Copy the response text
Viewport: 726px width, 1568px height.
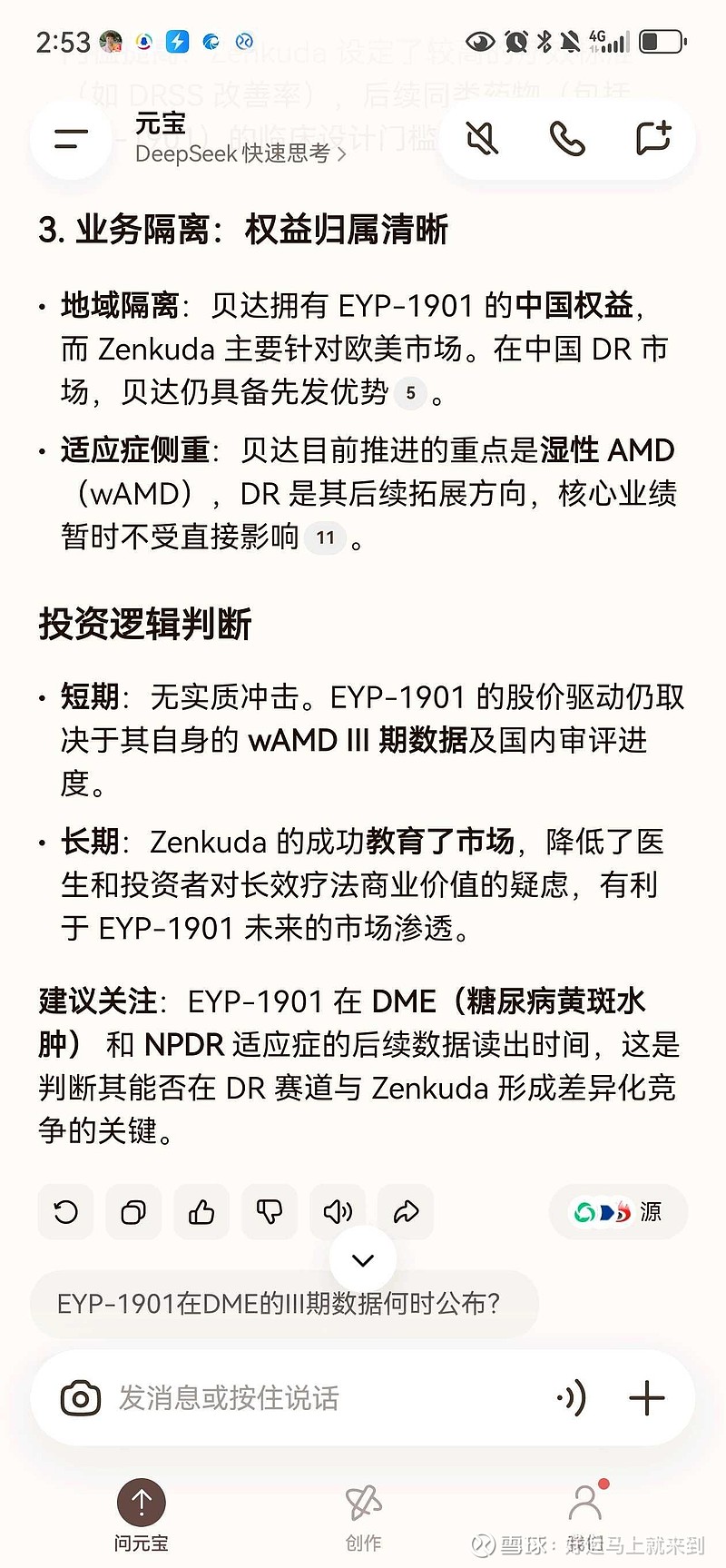point(132,1212)
